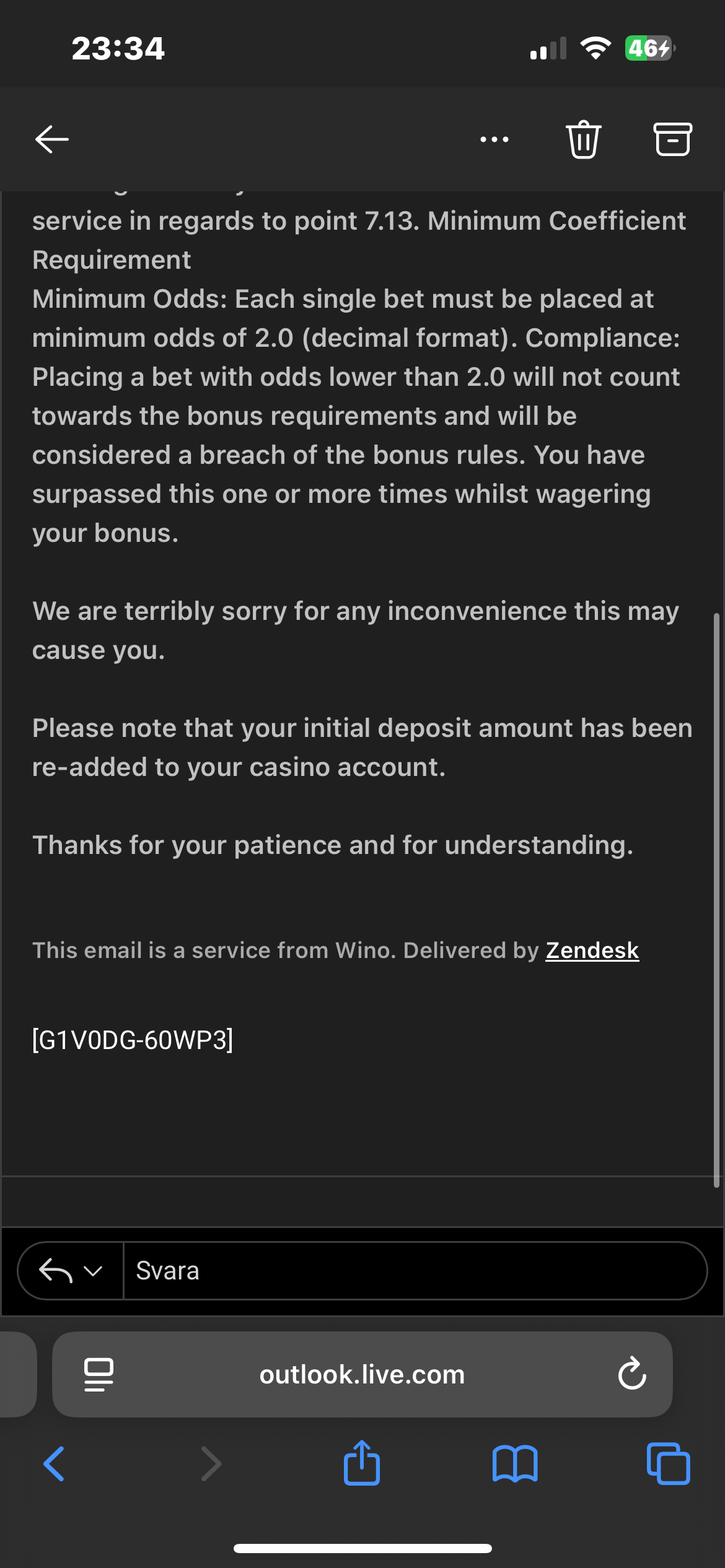Expand the reply options arrow
725x1568 pixels.
pos(93,1271)
